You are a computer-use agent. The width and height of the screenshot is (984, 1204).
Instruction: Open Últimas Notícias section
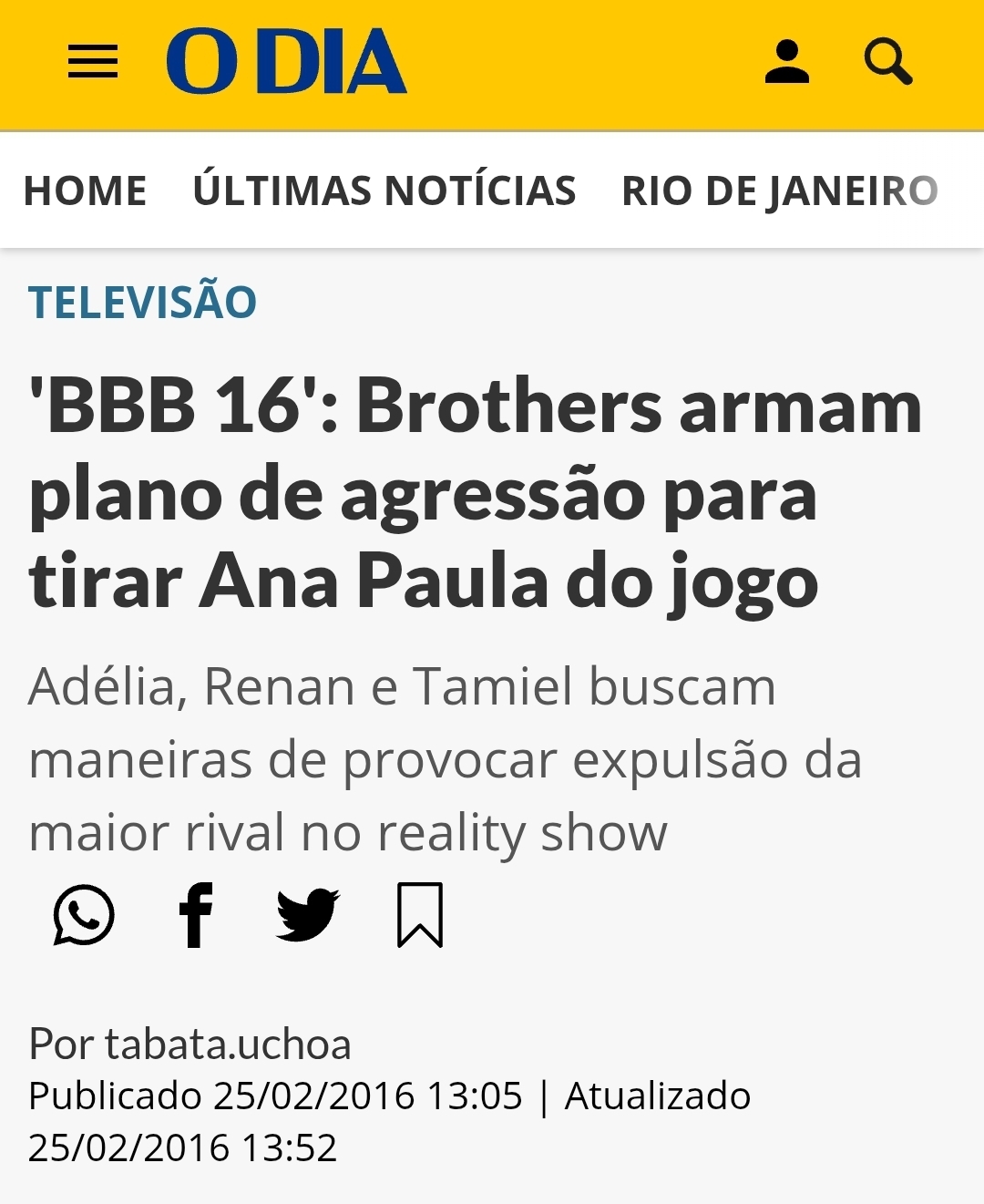tap(384, 191)
